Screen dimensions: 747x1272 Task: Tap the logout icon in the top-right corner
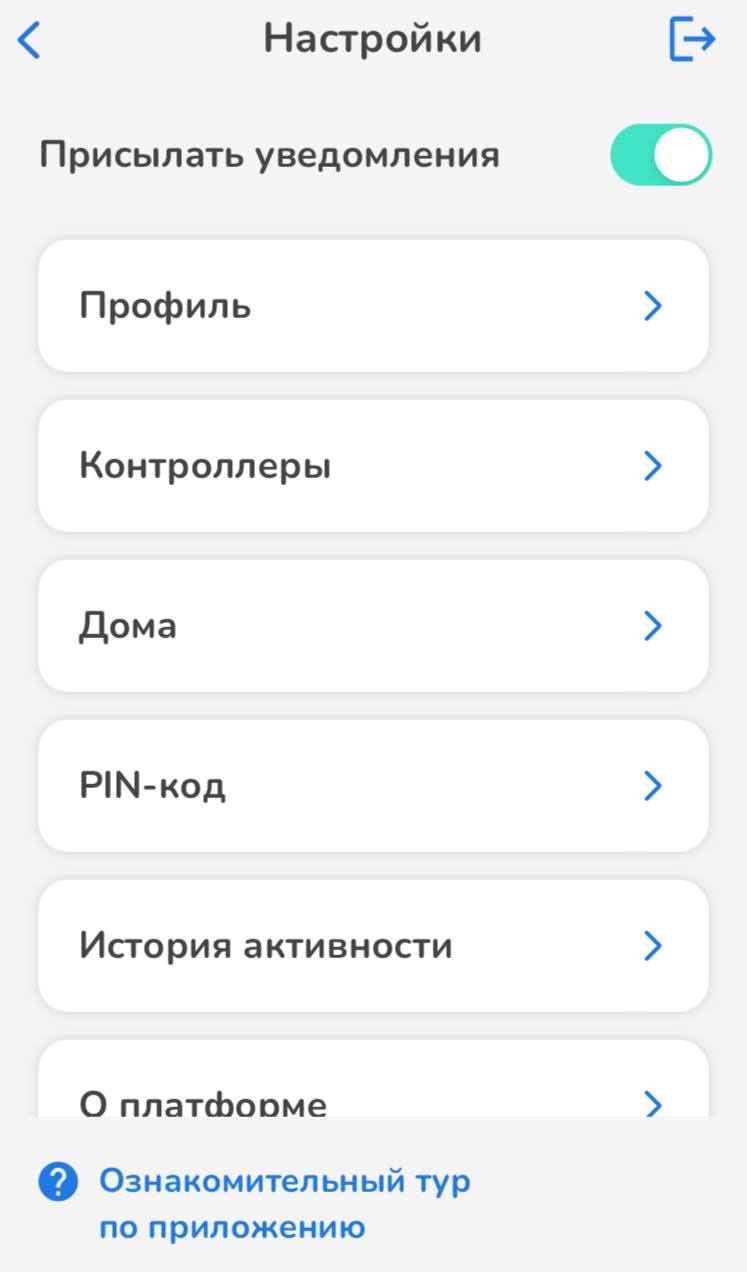coord(692,41)
